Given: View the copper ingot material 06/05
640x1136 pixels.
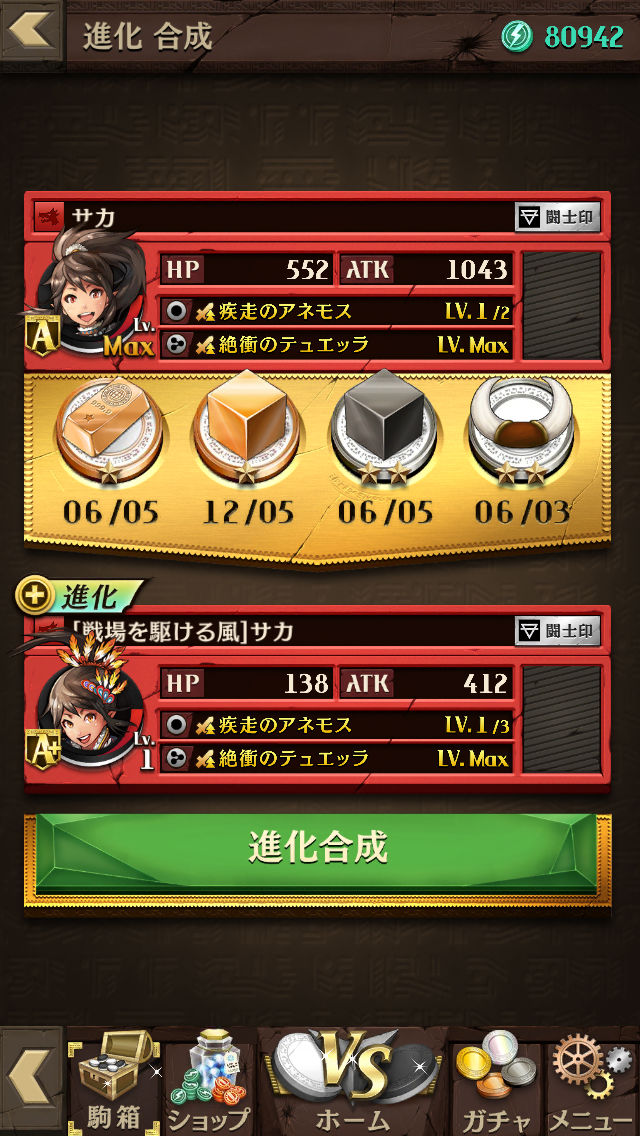Looking at the screenshot, I should 112,437.
